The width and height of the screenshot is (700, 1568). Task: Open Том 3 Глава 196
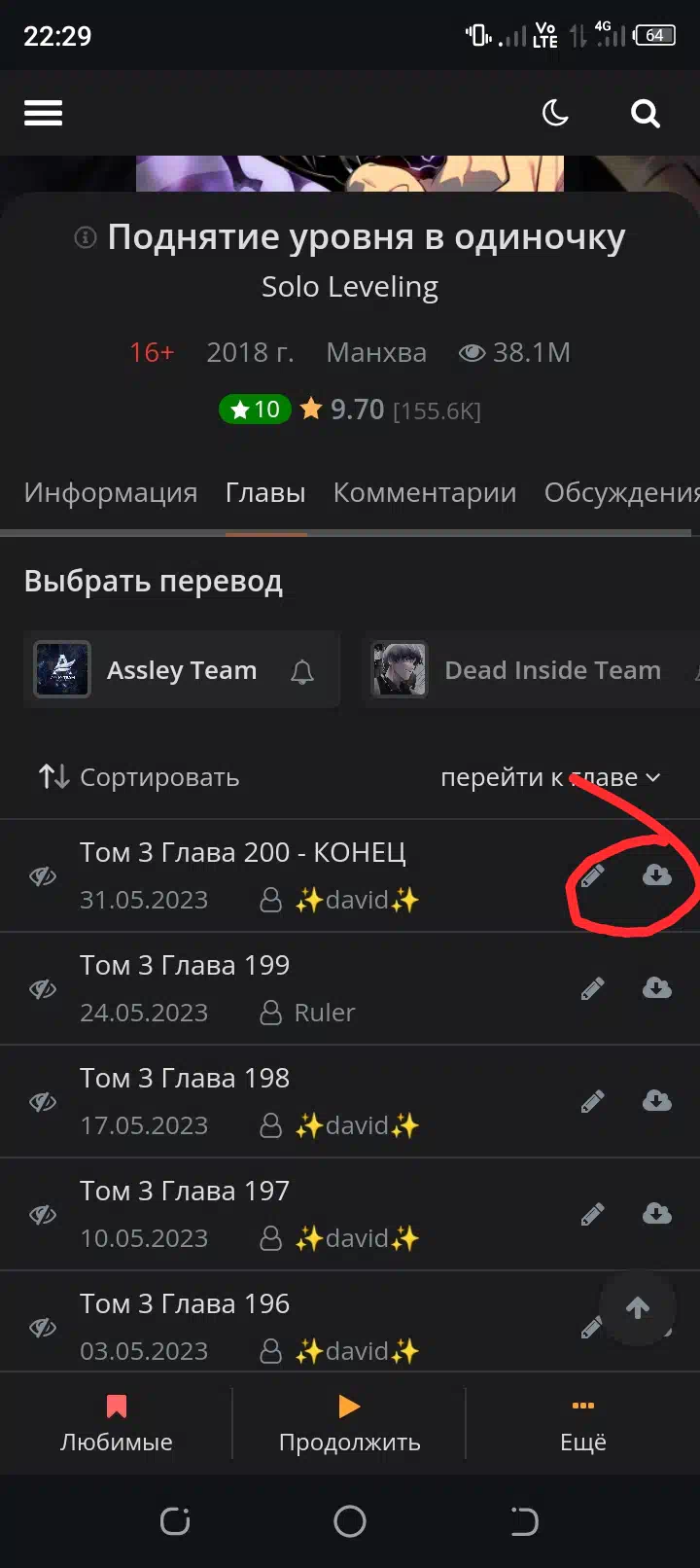coord(185,1303)
